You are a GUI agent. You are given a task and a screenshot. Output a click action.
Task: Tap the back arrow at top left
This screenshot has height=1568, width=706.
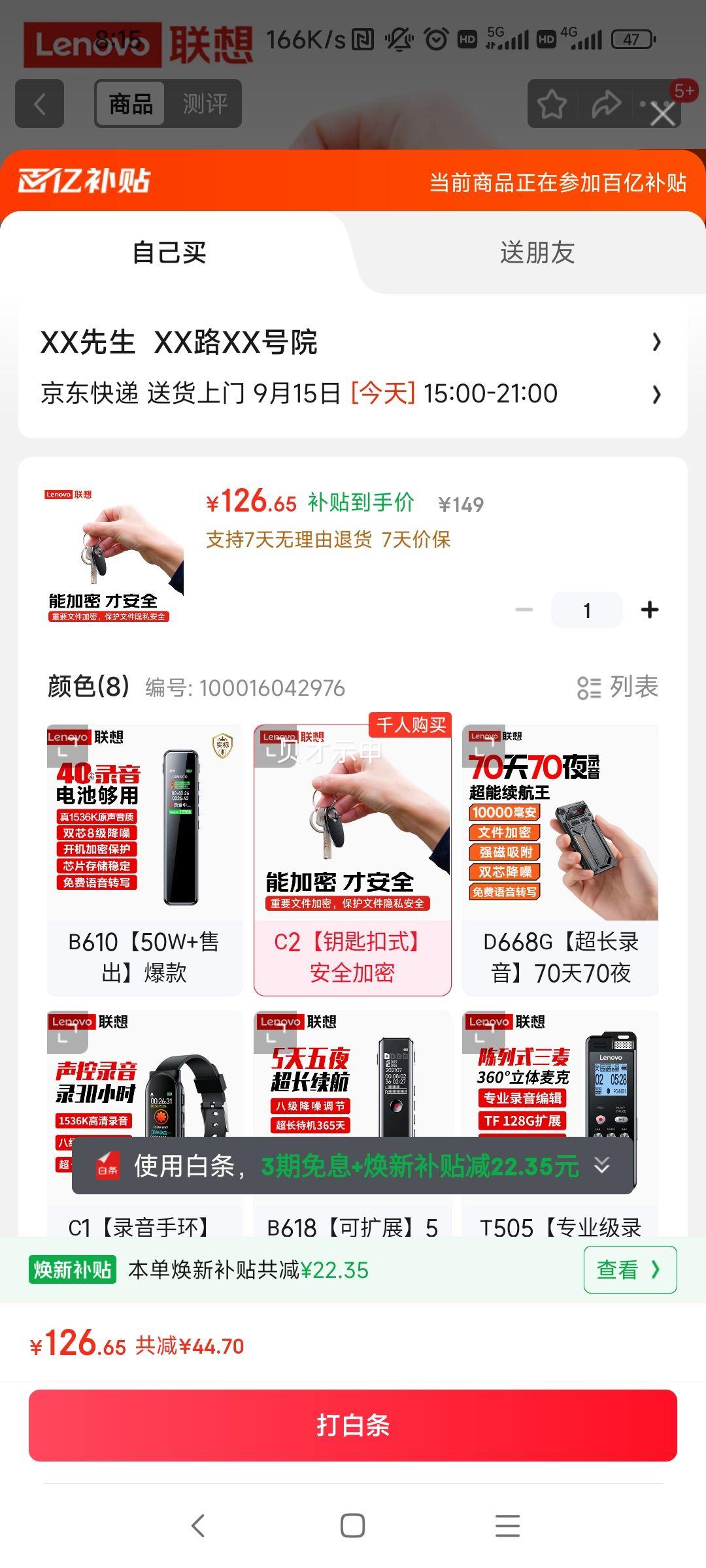39,105
